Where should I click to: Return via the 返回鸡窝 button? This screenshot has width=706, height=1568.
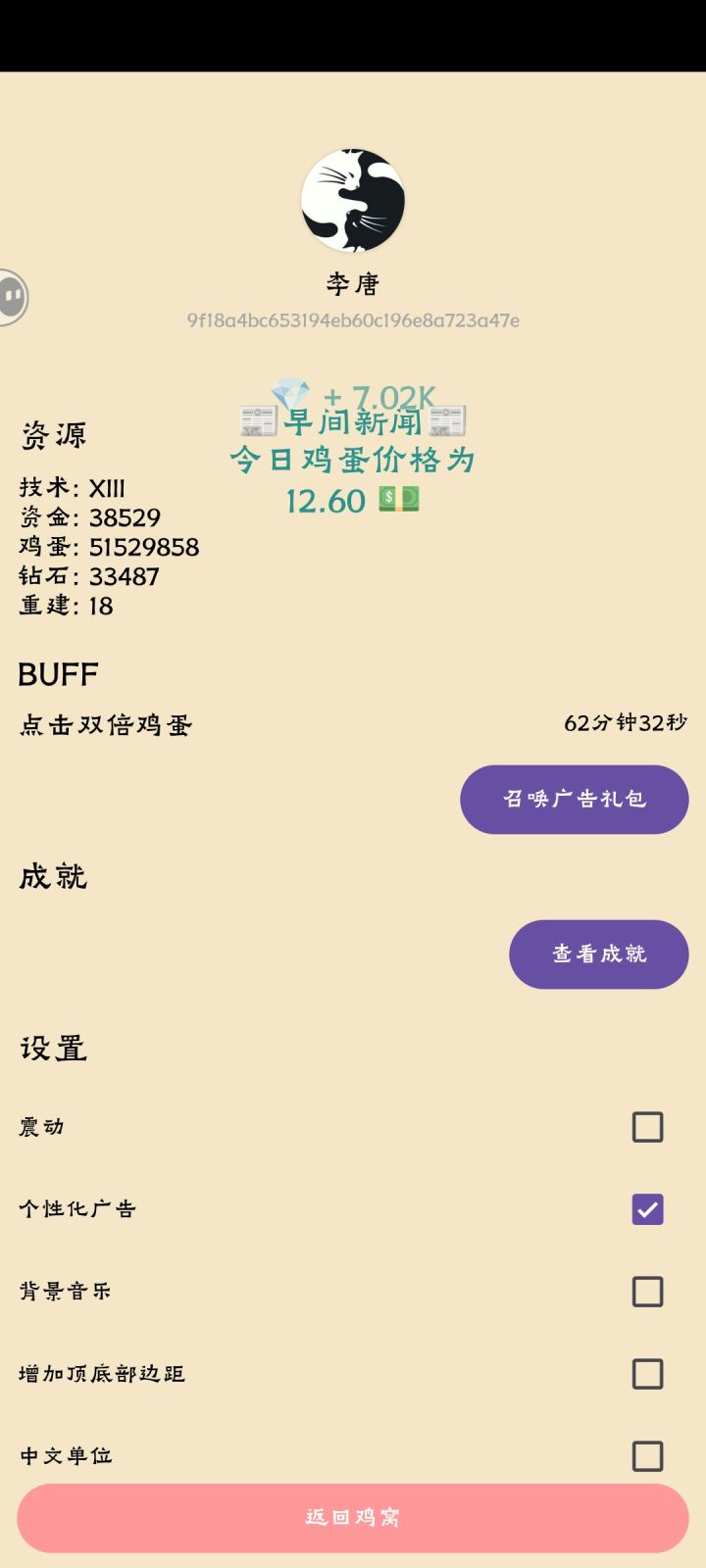tap(353, 1518)
